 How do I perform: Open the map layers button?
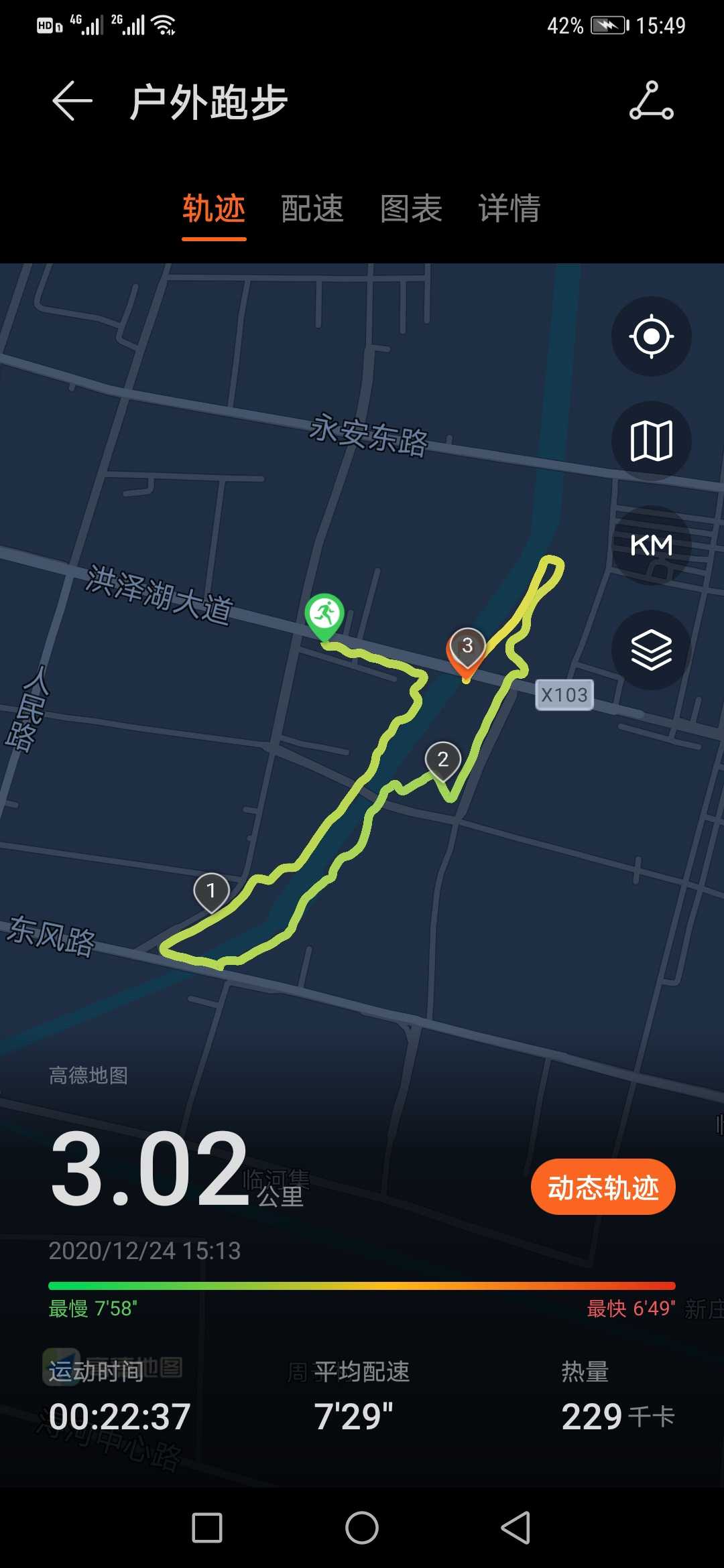[x=651, y=650]
